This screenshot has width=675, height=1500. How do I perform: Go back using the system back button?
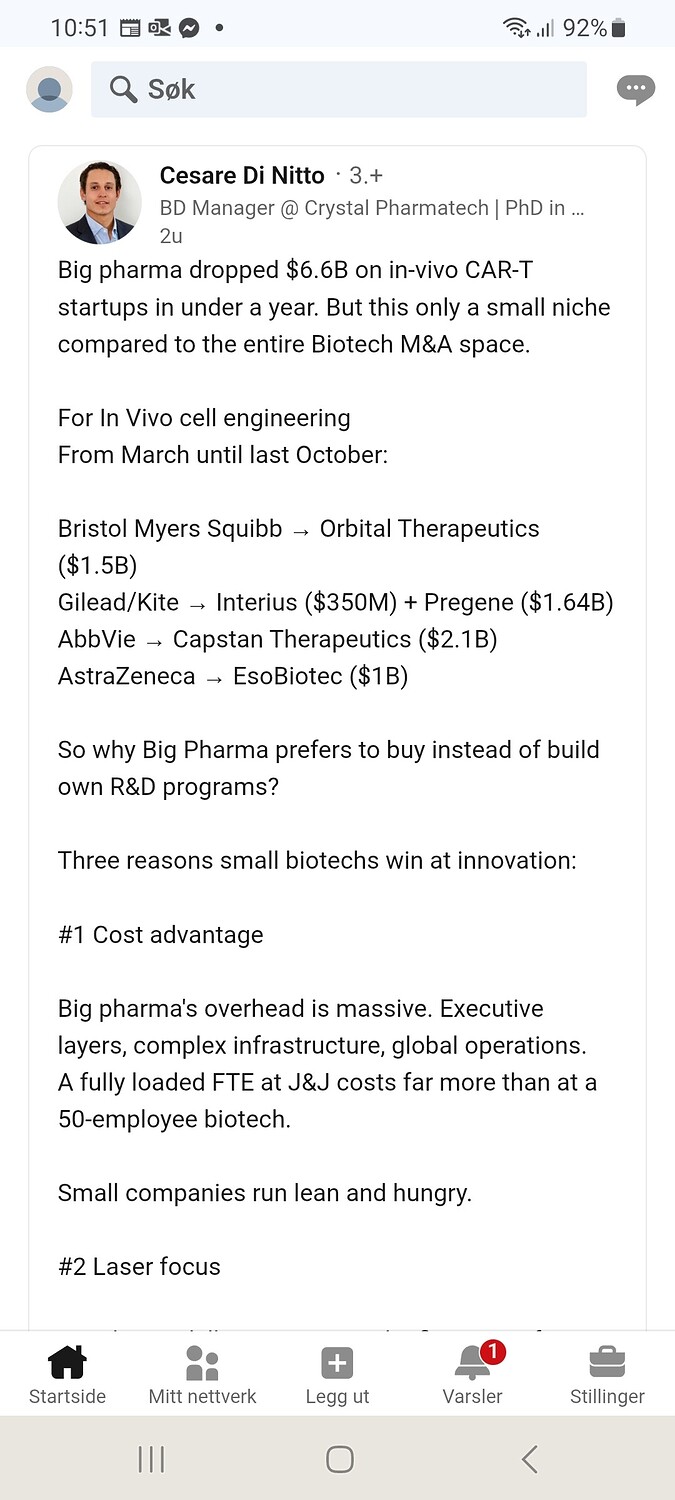pos(529,1459)
